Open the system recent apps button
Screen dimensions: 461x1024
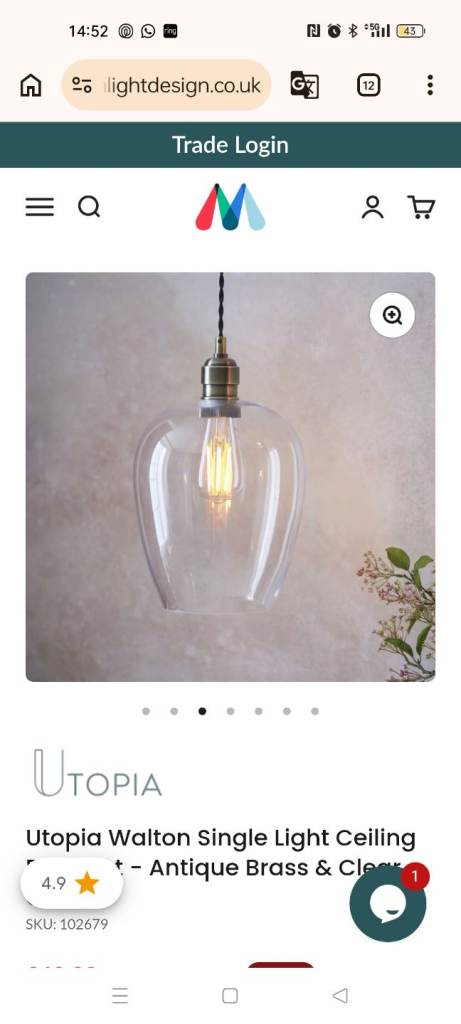click(120, 995)
